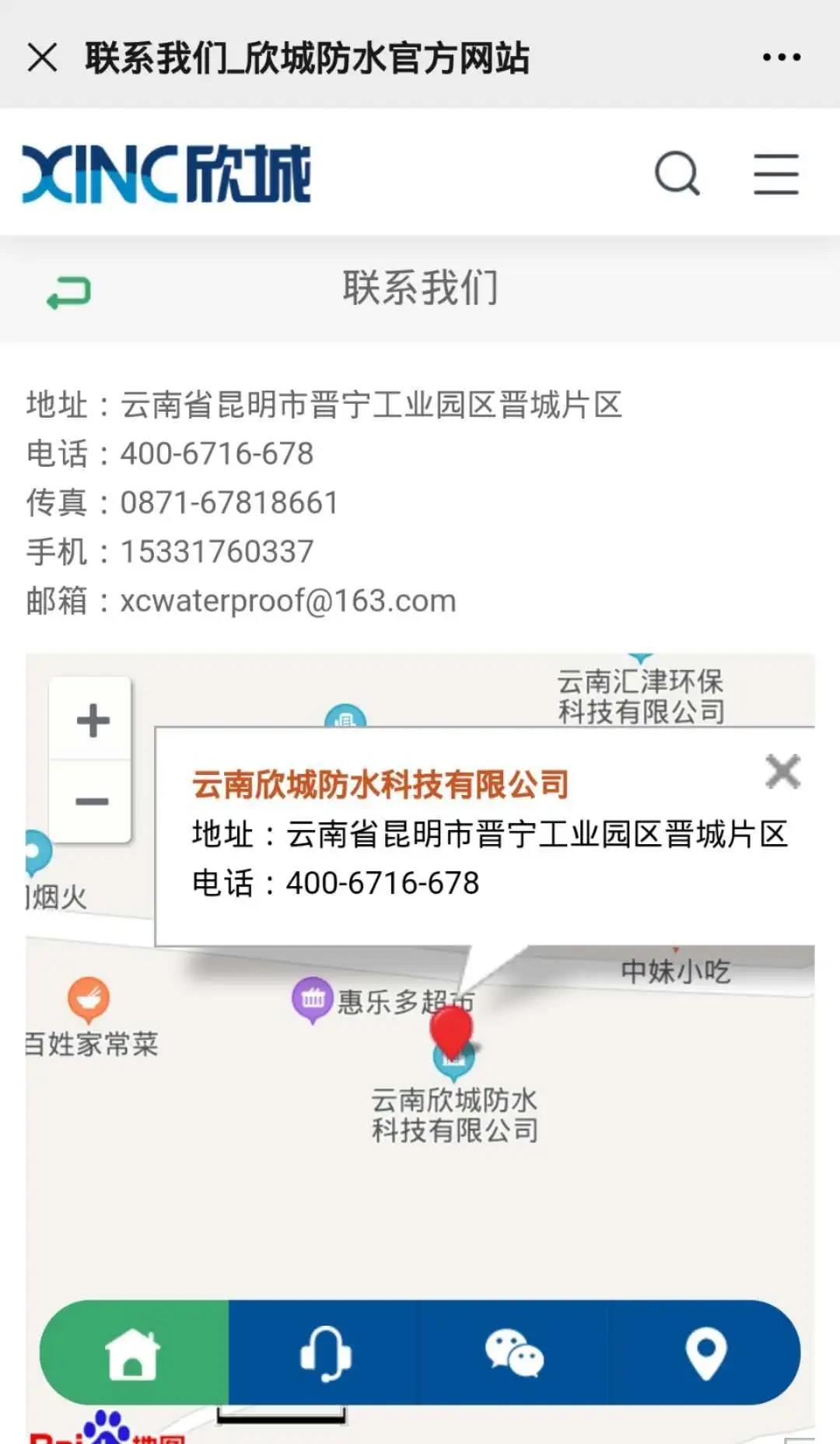Image resolution: width=840 pixels, height=1444 pixels.
Task: Close the map info popup
Action: [x=782, y=772]
